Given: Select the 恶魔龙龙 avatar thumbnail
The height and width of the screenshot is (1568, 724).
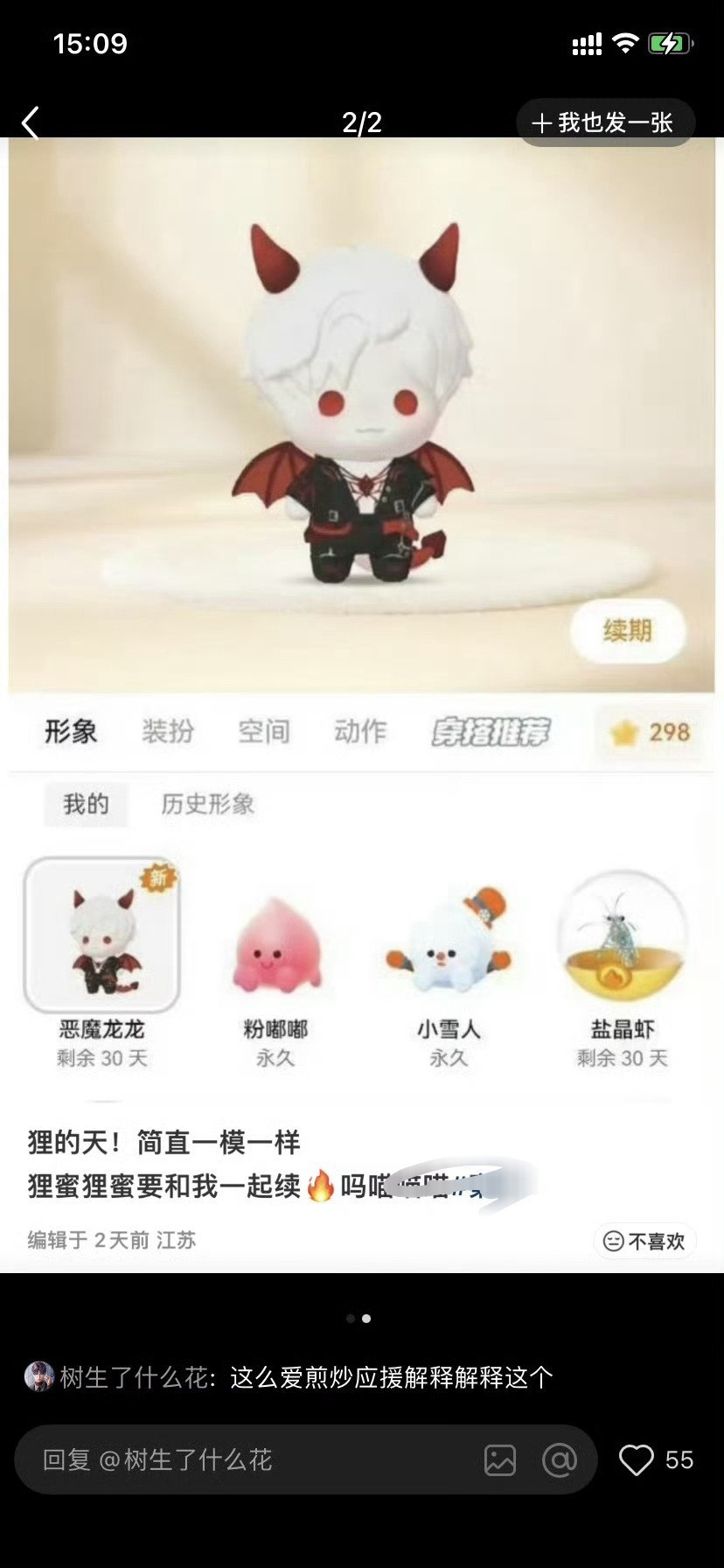Looking at the screenshot, I should [101, 936].
